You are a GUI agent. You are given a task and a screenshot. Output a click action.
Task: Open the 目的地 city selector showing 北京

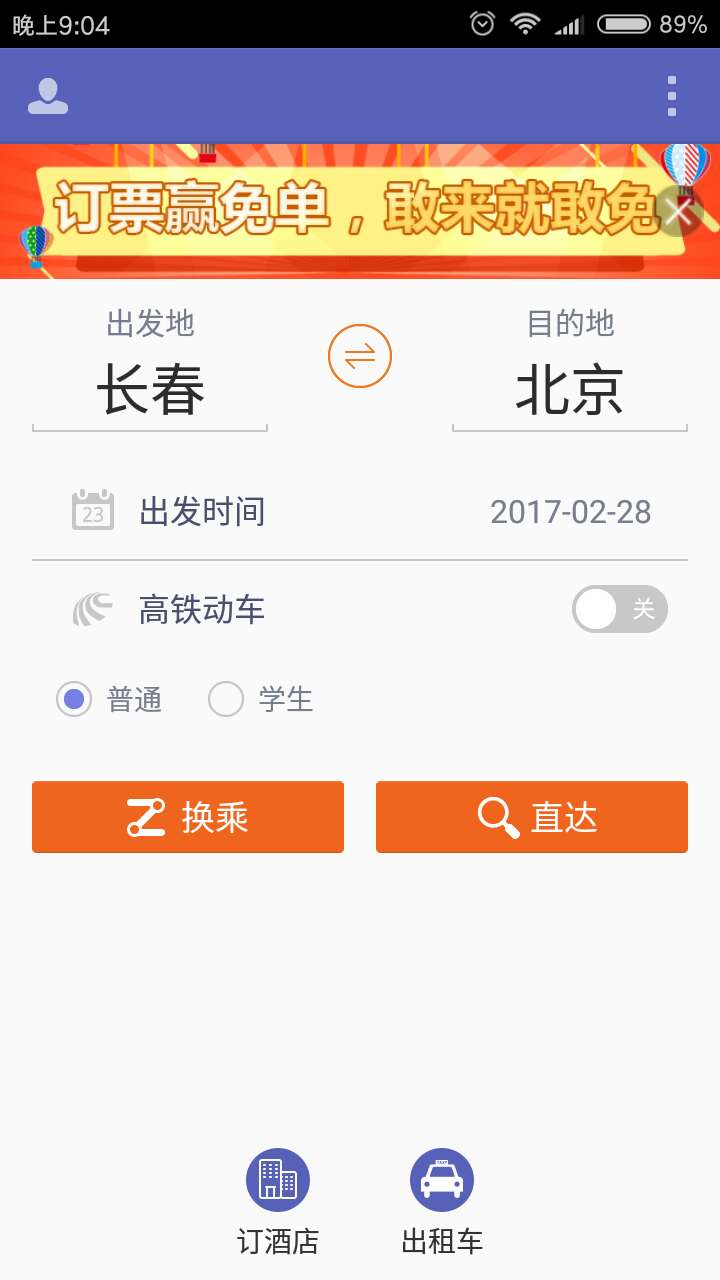570,390
